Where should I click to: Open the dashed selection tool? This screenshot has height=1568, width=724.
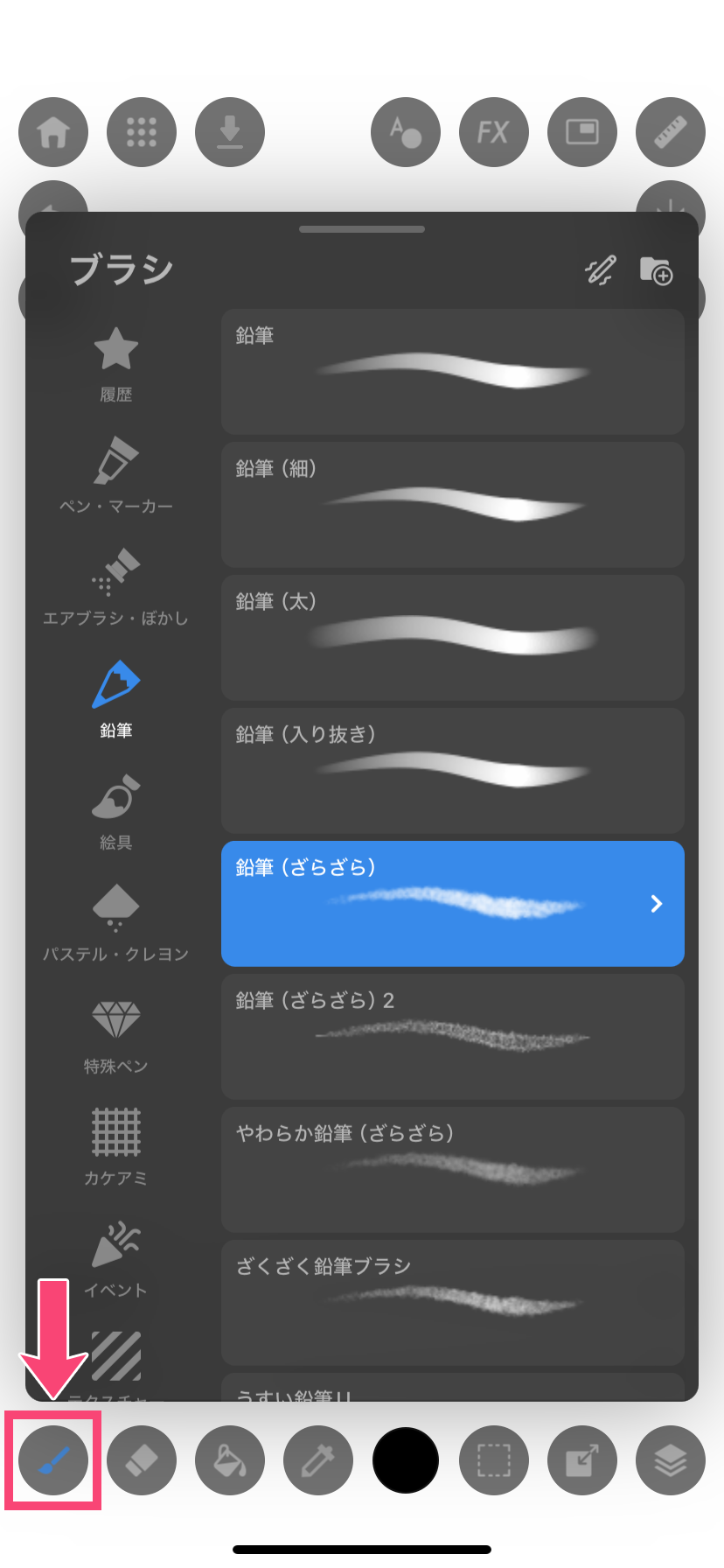point(494,1460)
